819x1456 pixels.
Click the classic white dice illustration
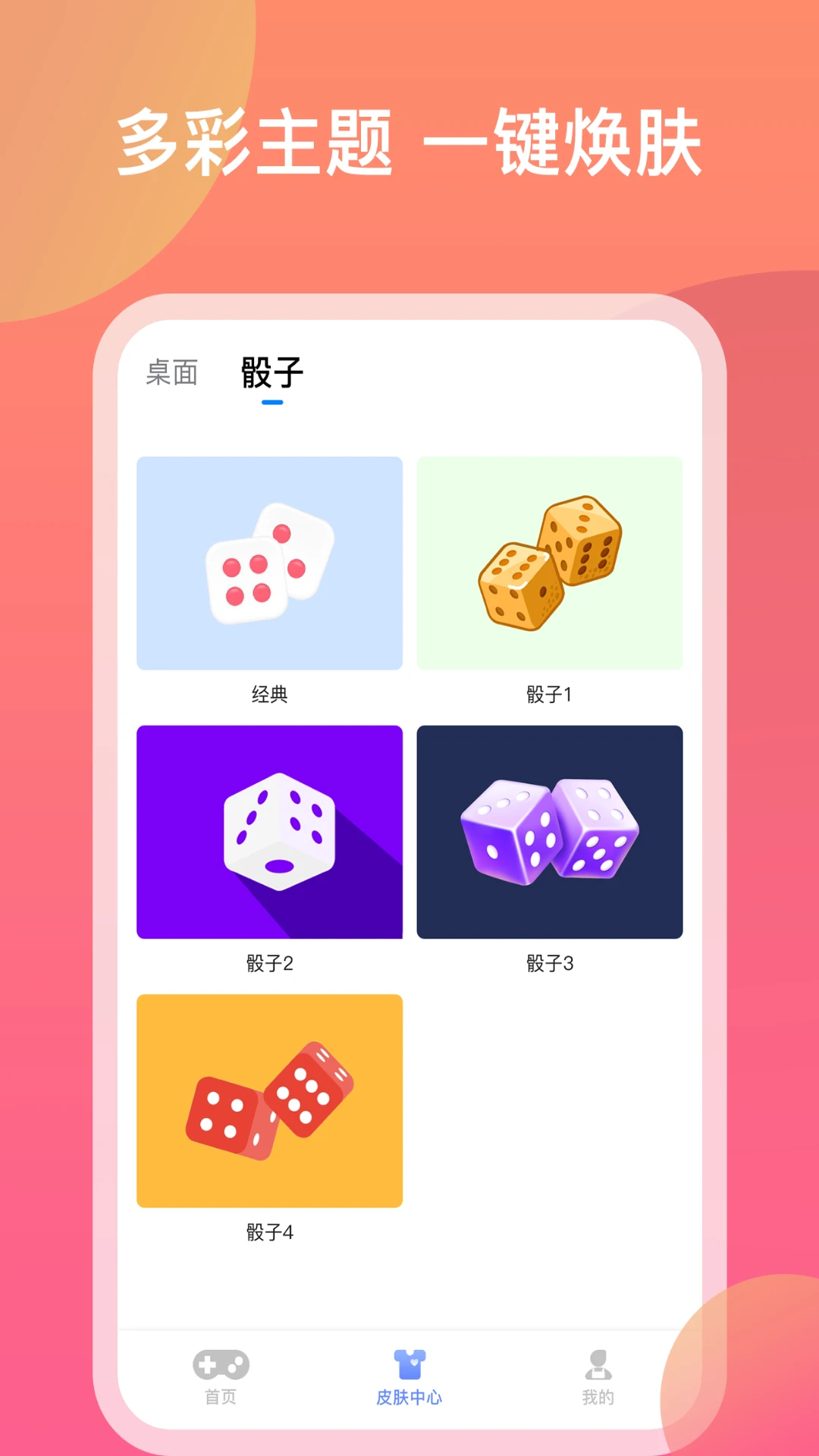(x=268, y=565)
